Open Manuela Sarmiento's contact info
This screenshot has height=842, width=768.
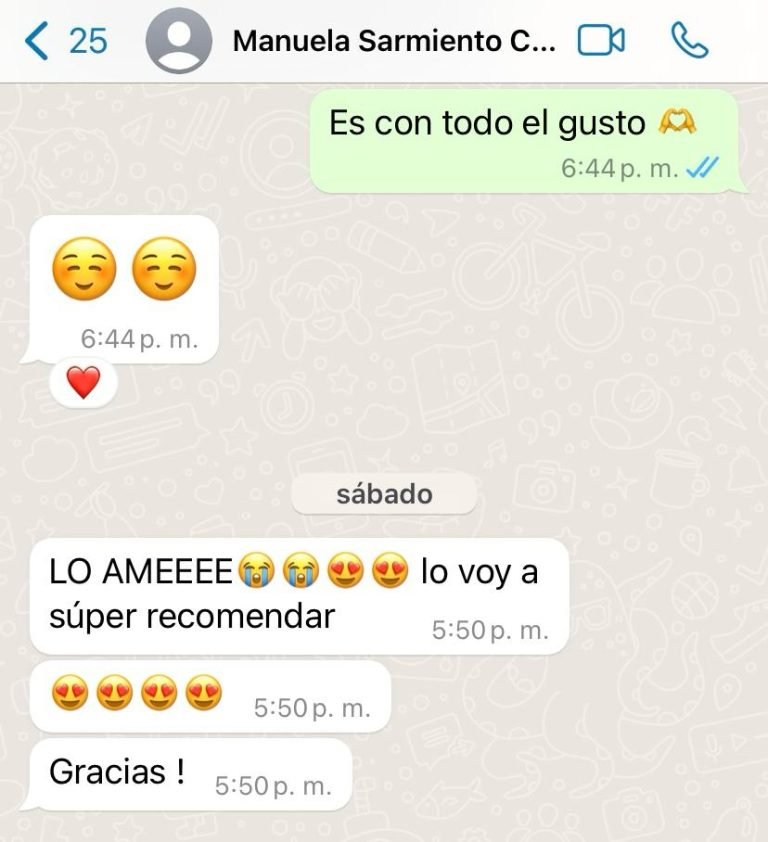point(392,41)
